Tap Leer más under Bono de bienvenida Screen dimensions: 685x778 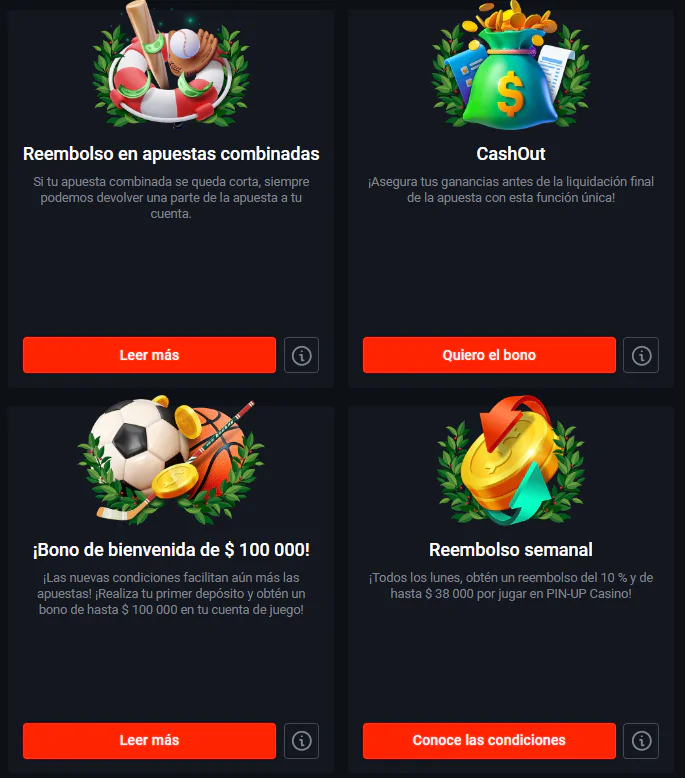point(149,741)
